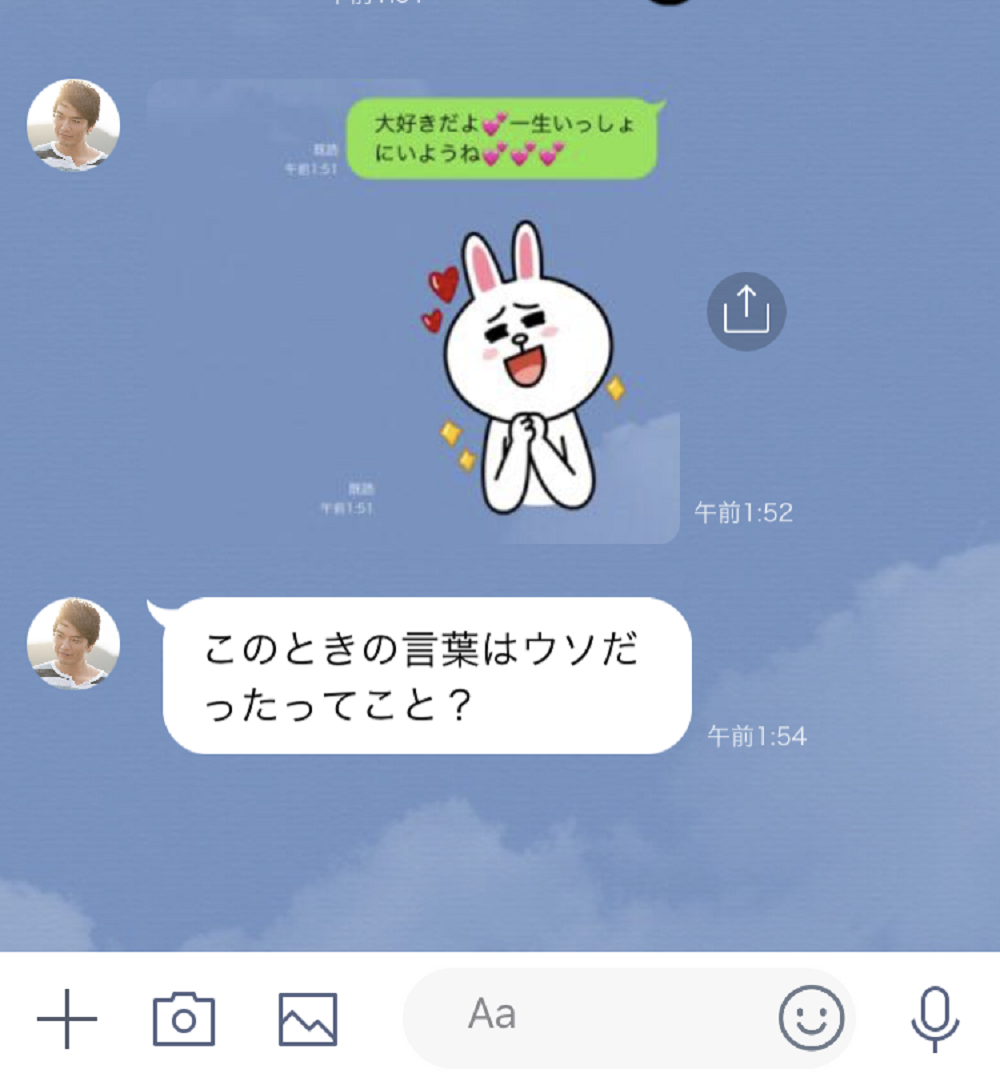Launch the camera from the chat bar

point(183,1019)
